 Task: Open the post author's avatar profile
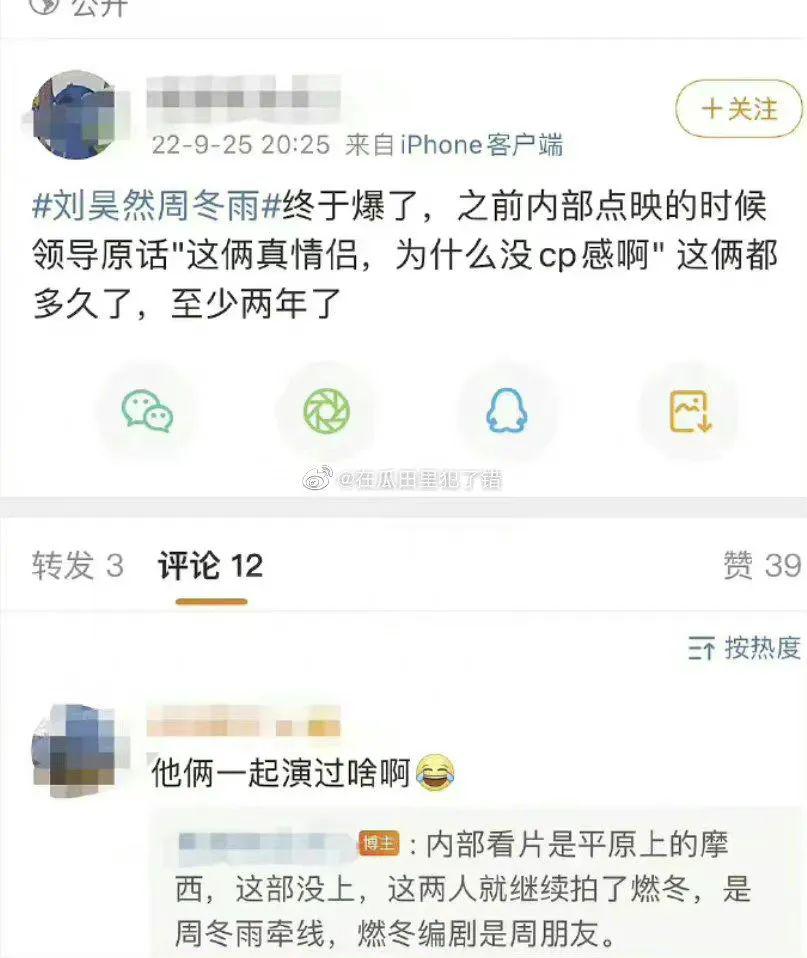(x=75, y=115)
